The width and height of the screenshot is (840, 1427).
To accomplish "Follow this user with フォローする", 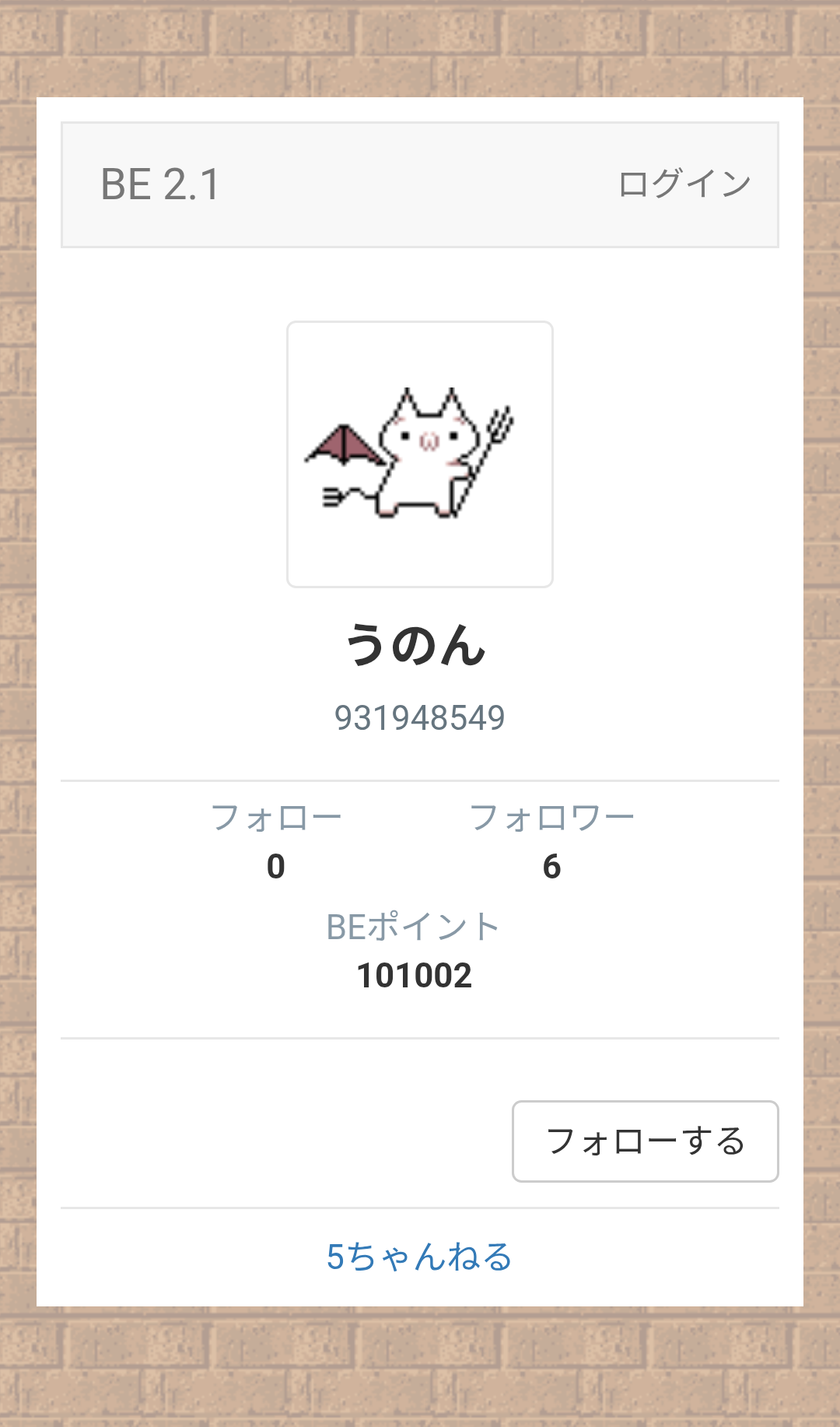I will pyautogui.click(x=645, y=1141).
